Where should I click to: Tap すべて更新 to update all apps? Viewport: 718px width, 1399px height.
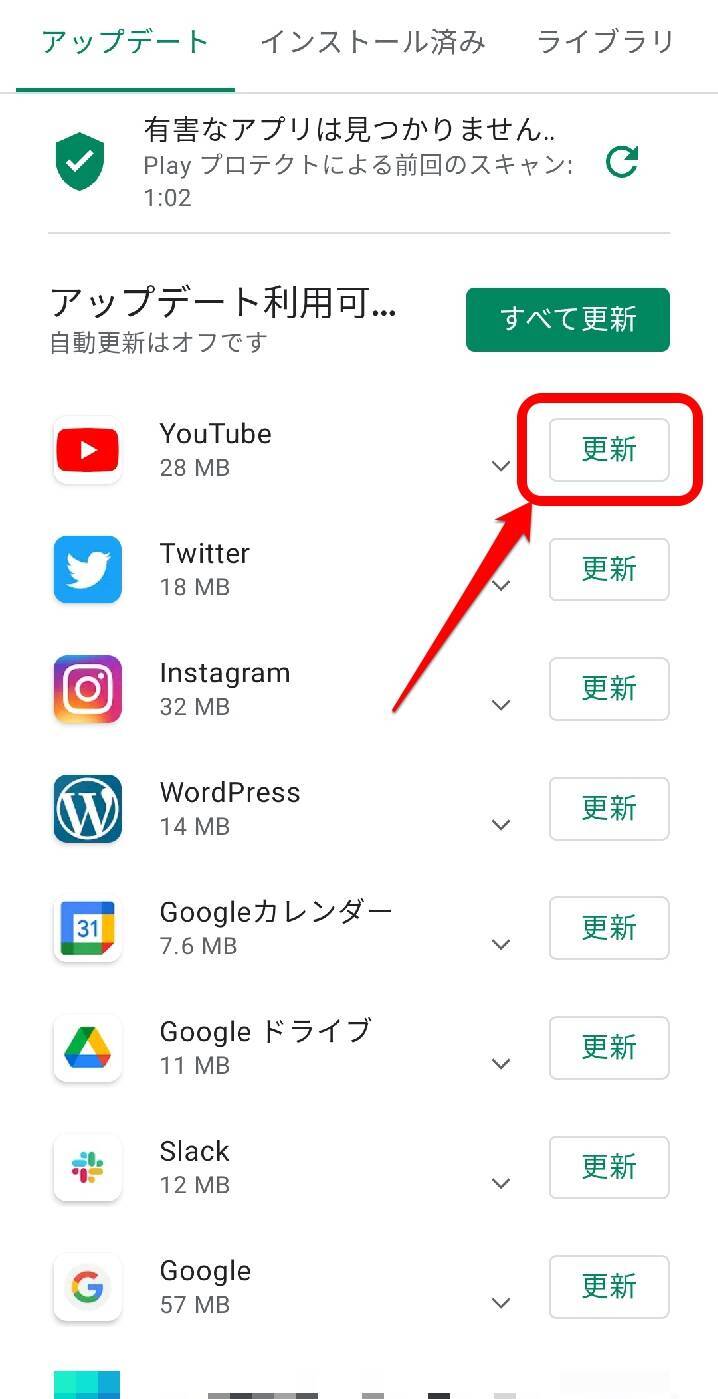click(x=567, y=320)
